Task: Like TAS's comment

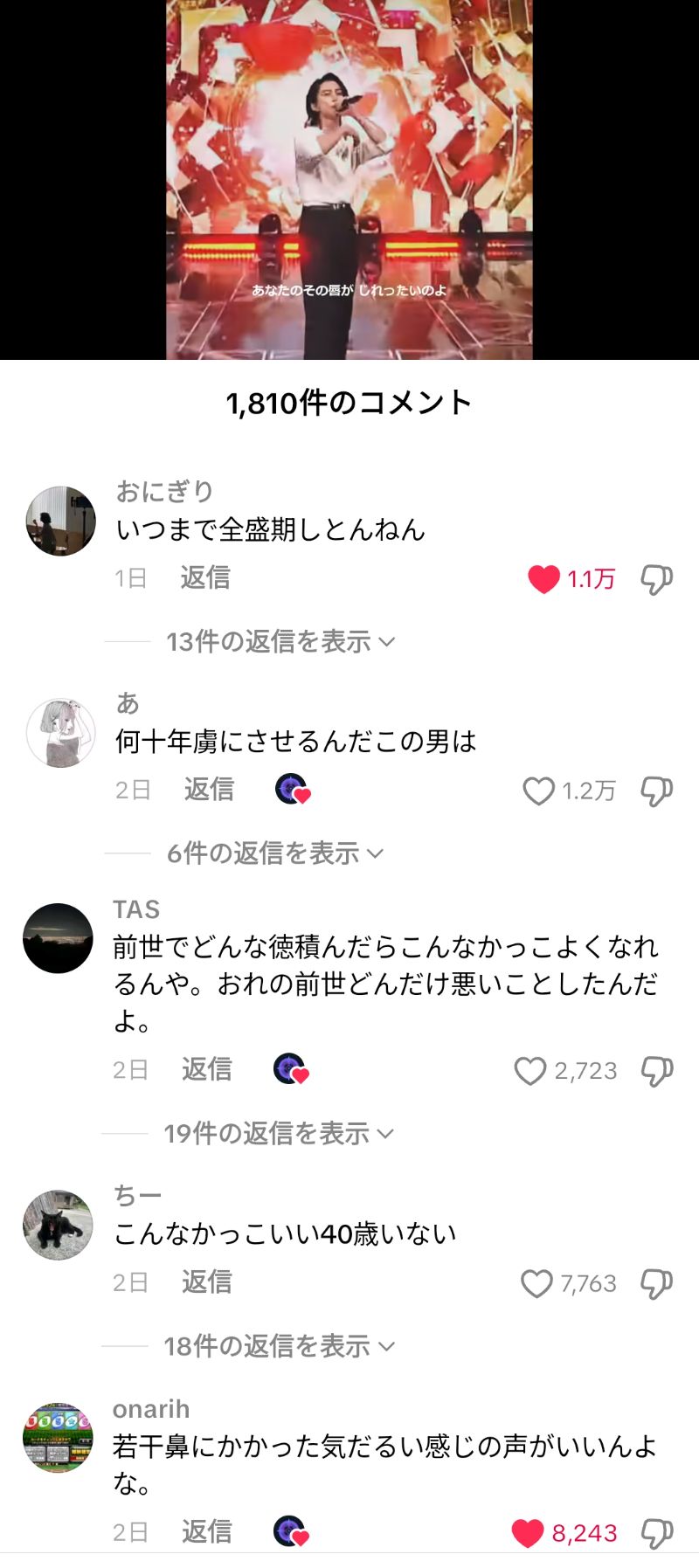Action: coord(529,1071)
